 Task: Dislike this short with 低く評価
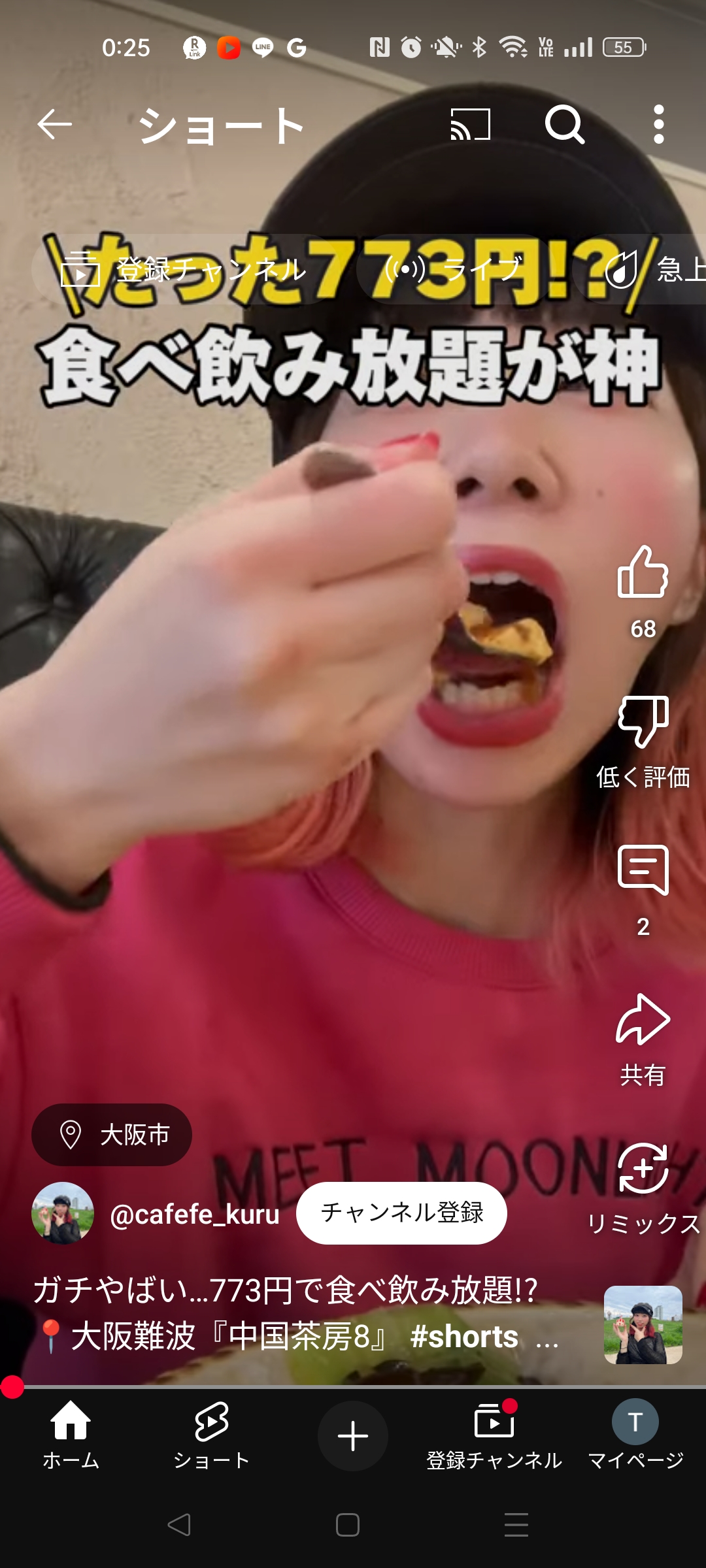tap(643, 722)
